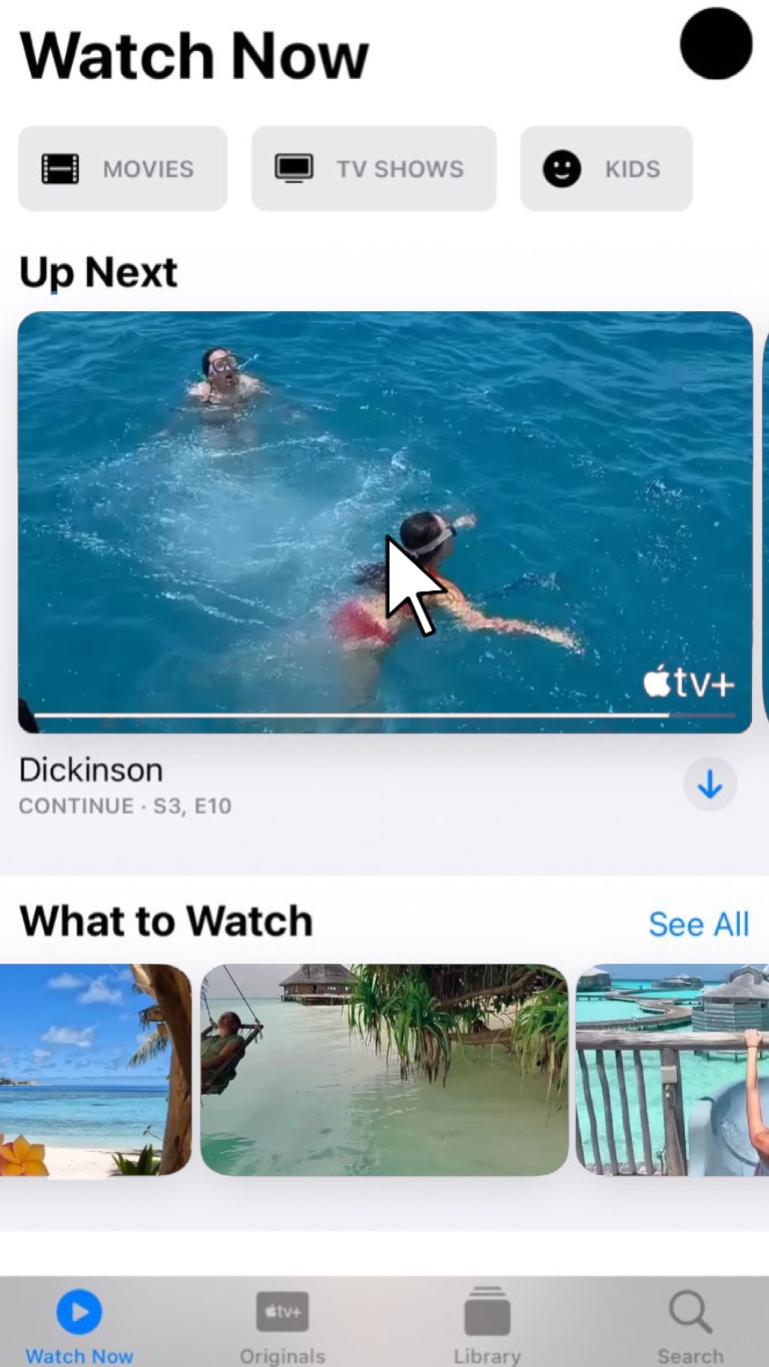Download the Dickinson episode
769x1367 pixels.
click(709, 785)
